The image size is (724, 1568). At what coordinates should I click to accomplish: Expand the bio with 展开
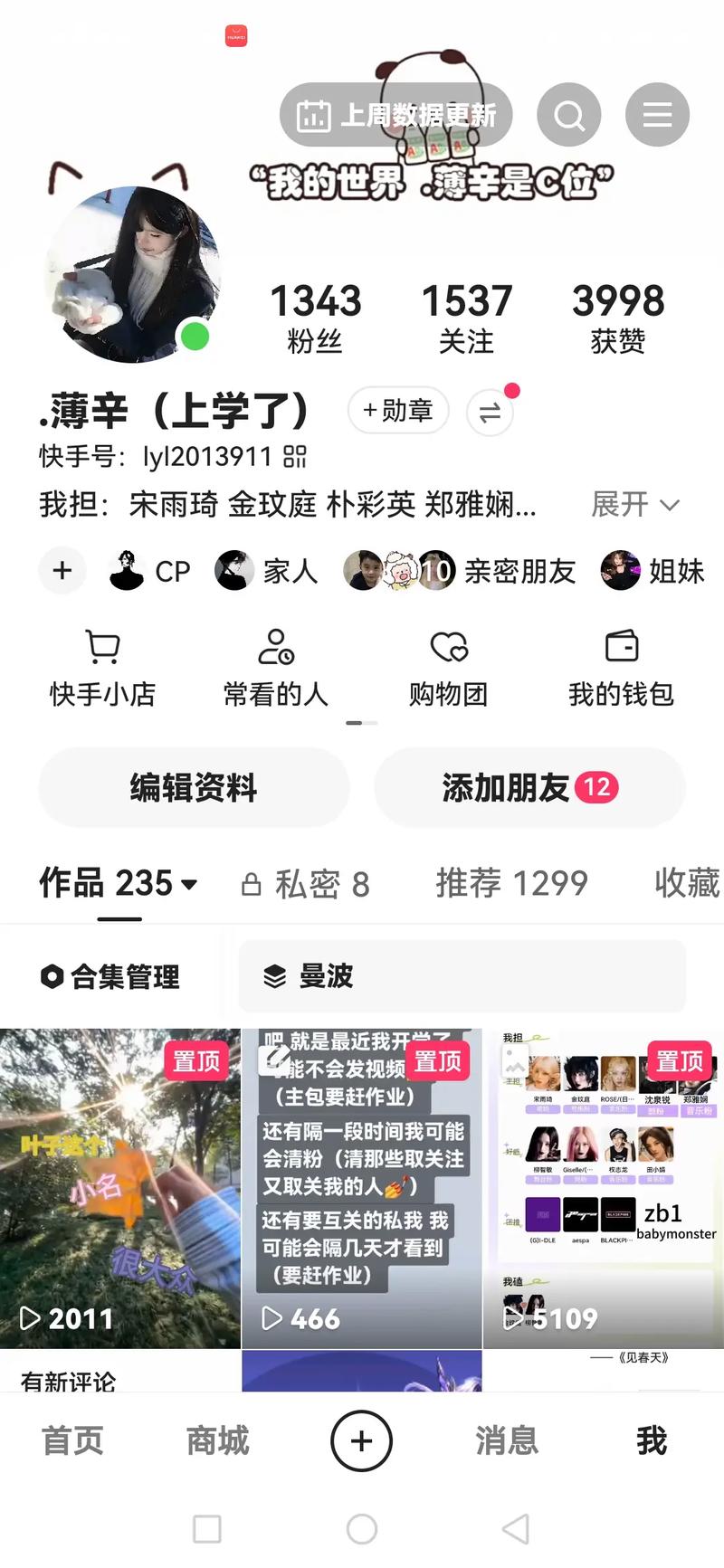pyautogui.click(x=634, y=505)
